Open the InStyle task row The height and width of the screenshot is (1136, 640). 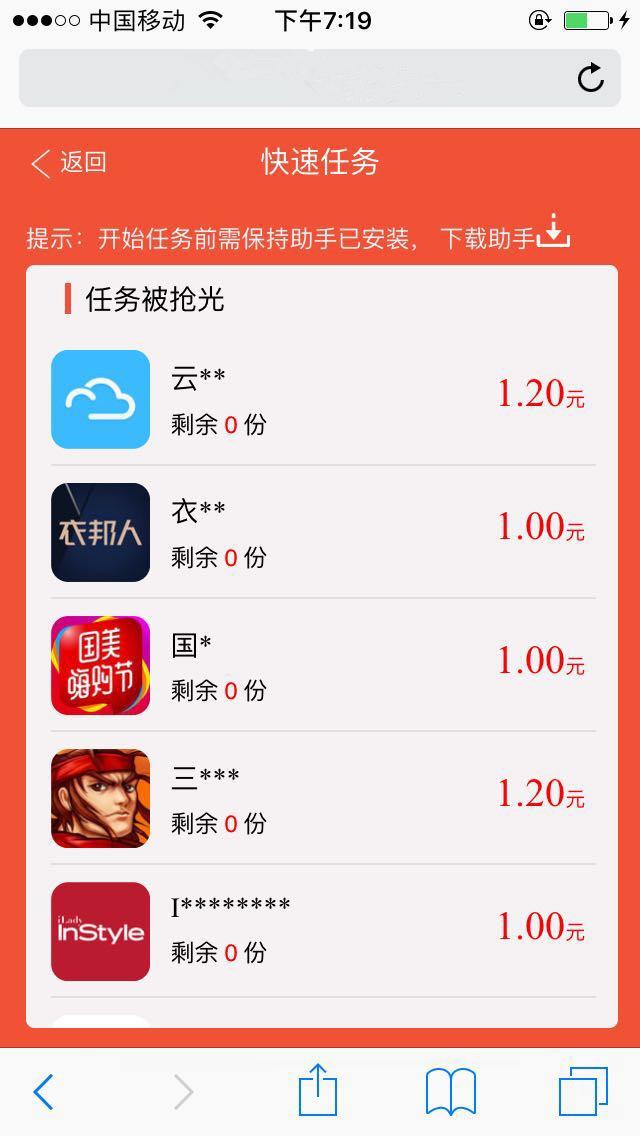[322, 931]
